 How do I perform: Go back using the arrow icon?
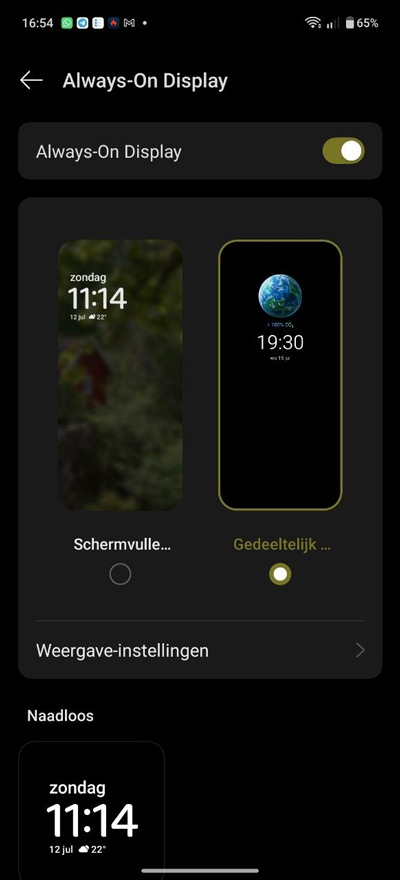click(x=31, y=81)
